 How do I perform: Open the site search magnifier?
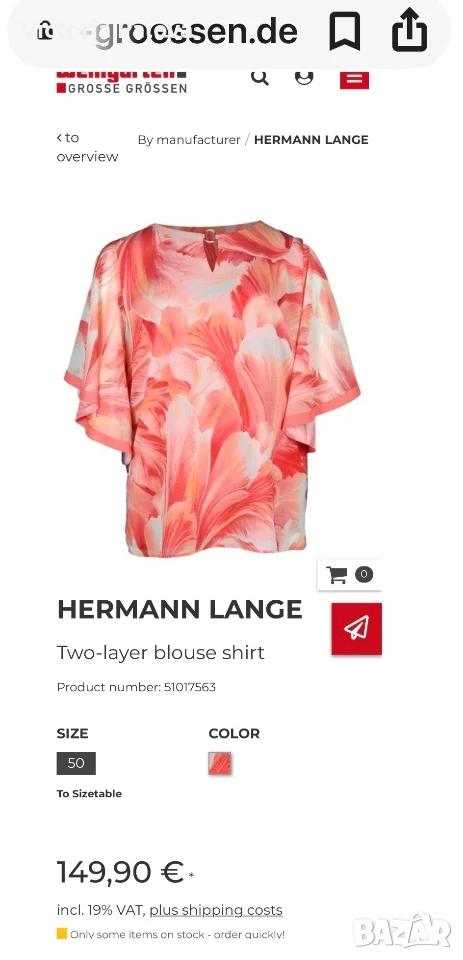pos(260,77)
